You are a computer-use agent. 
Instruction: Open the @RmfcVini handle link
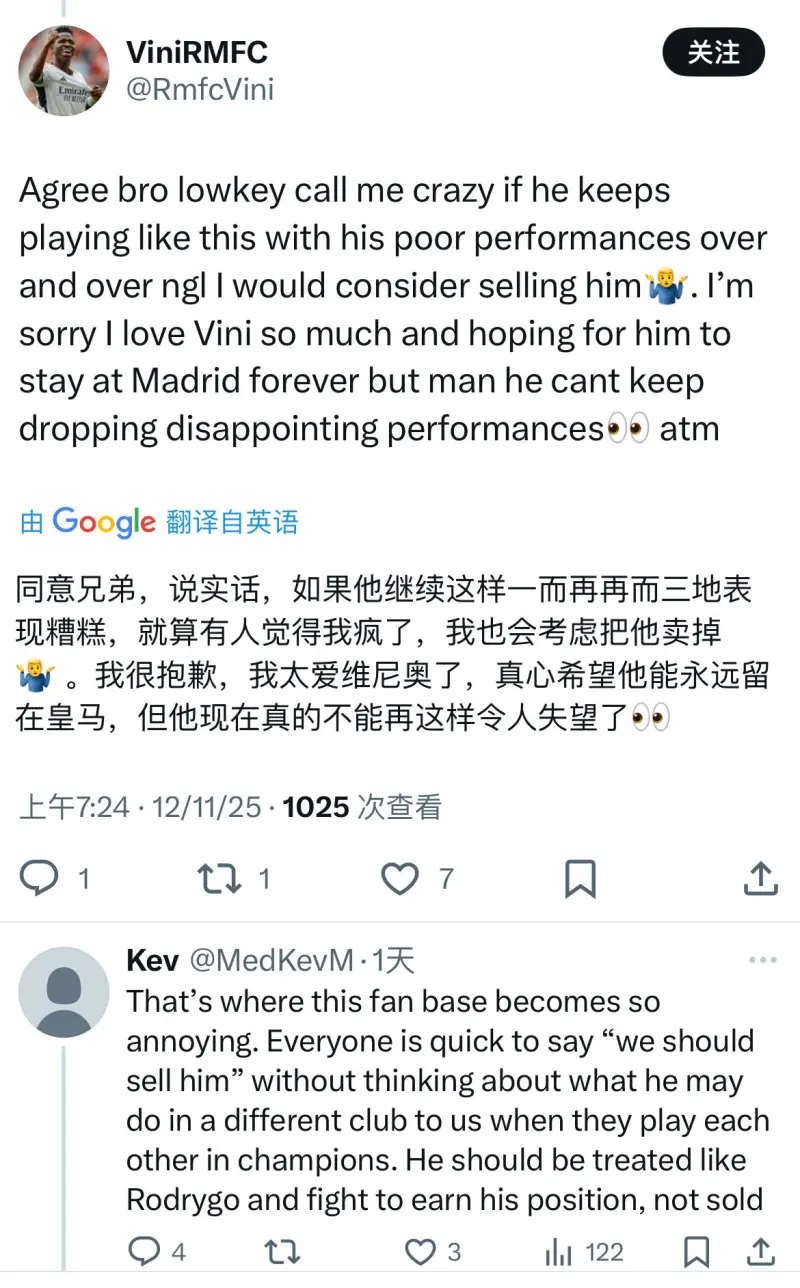point(199,90)
